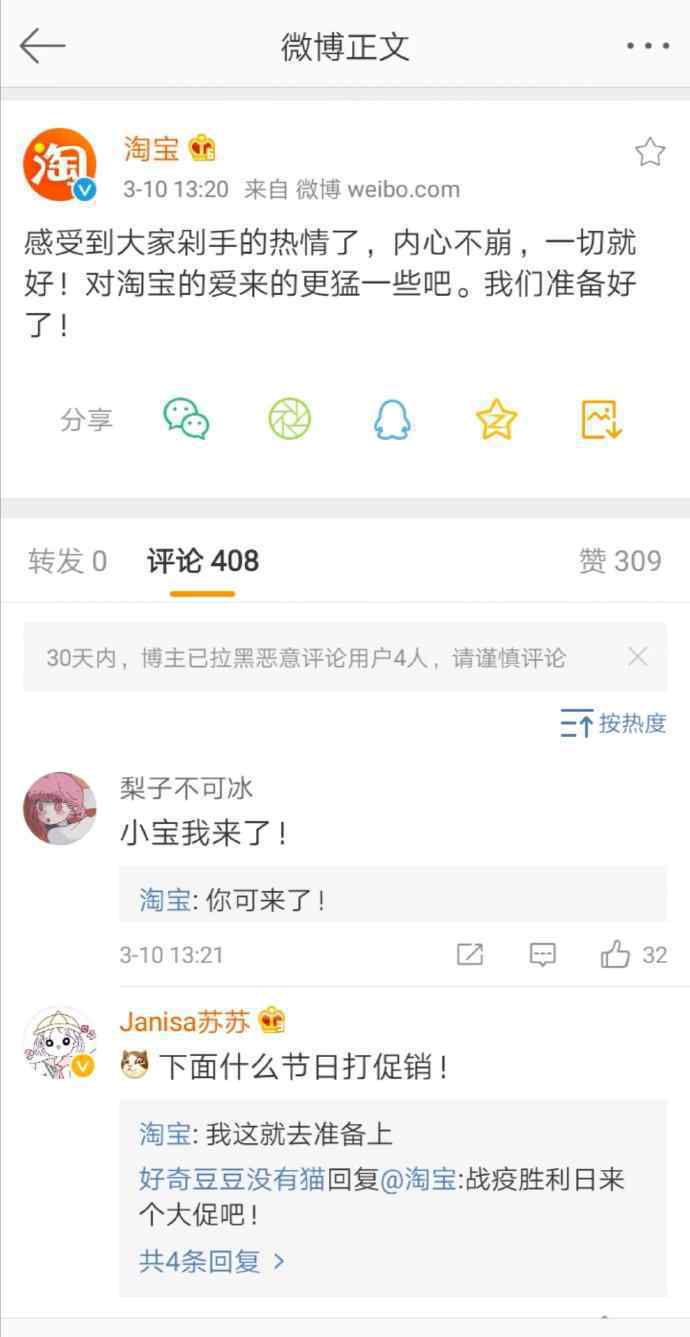690x1337 pixels.
Task: Expand 共4条回复 under Janisa苏苏
Action: click(x=212, y=1261)
